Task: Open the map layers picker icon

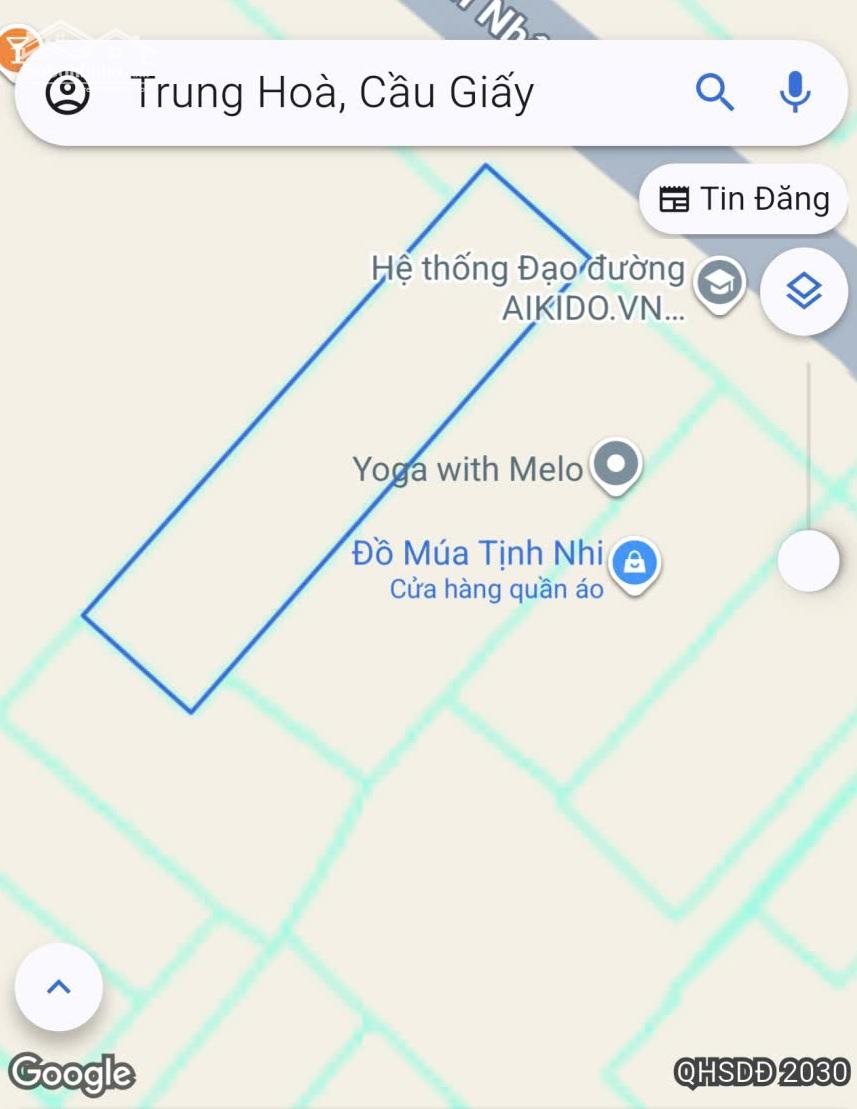Action: [x=804, y=288]
